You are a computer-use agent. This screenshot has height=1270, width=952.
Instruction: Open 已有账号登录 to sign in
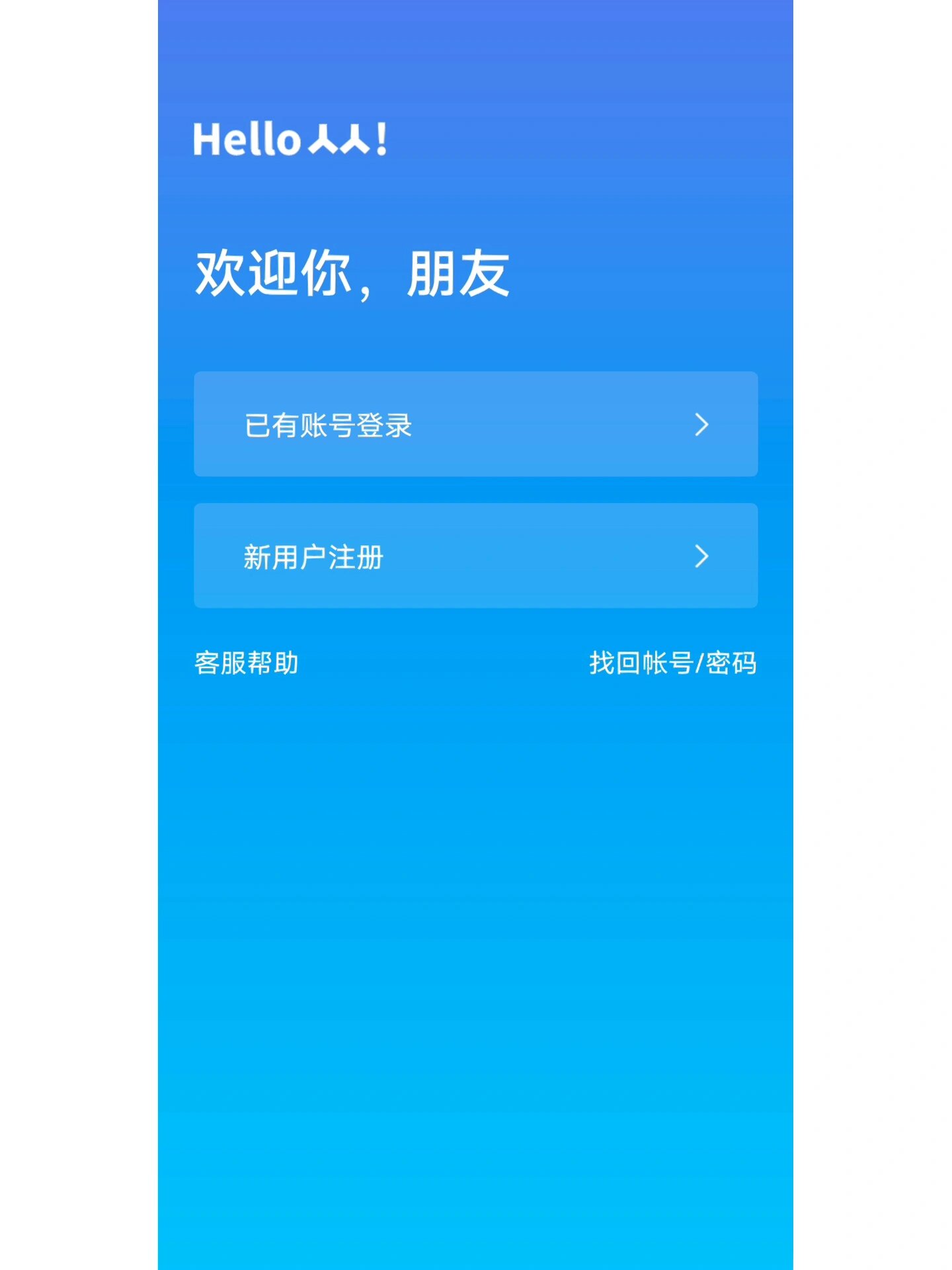475,424
